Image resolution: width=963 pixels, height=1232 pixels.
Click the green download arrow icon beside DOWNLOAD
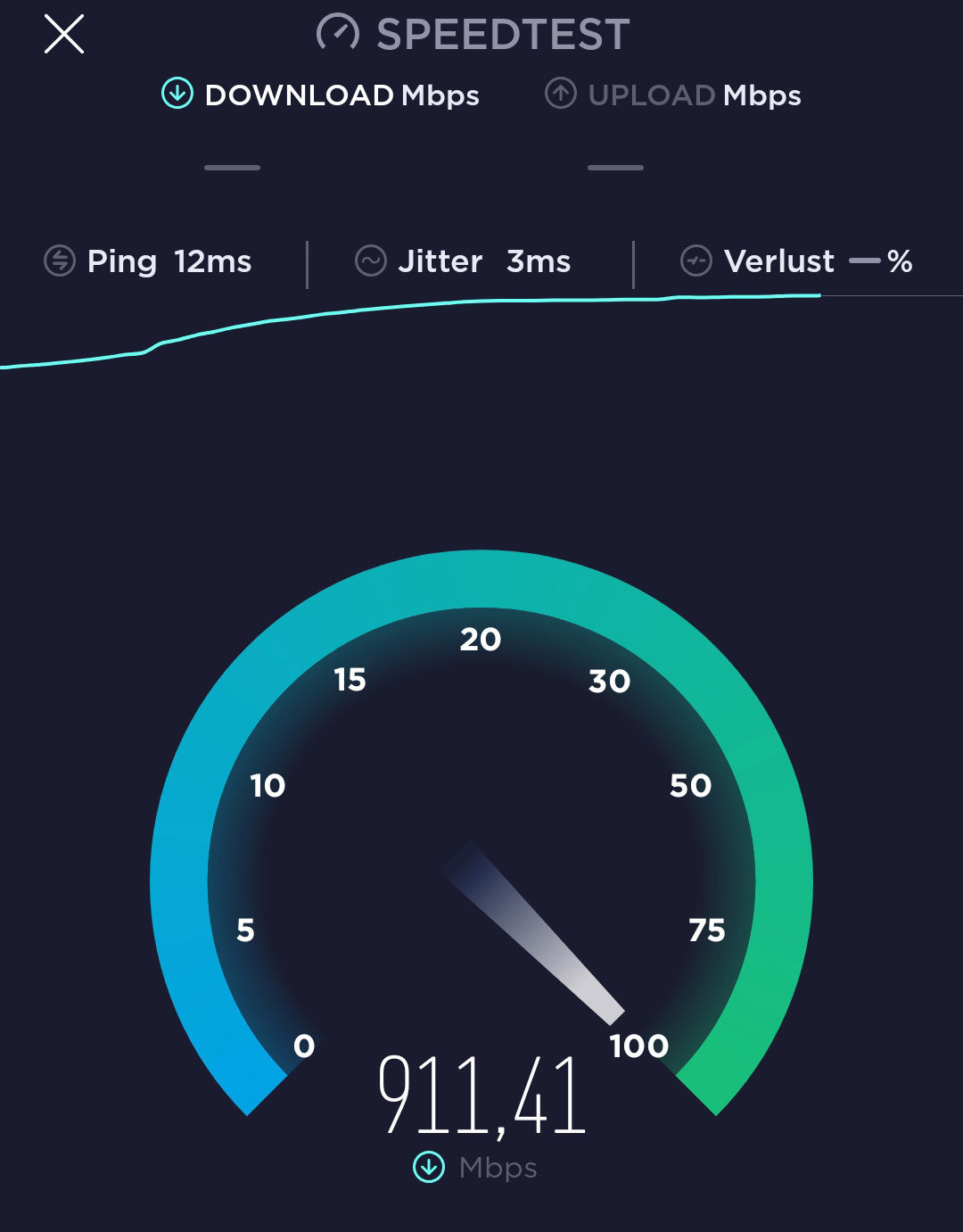[177, 94]
